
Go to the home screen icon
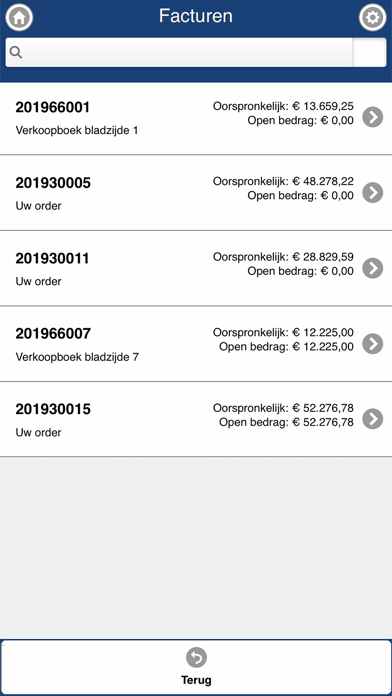click(x=19, y=17)
